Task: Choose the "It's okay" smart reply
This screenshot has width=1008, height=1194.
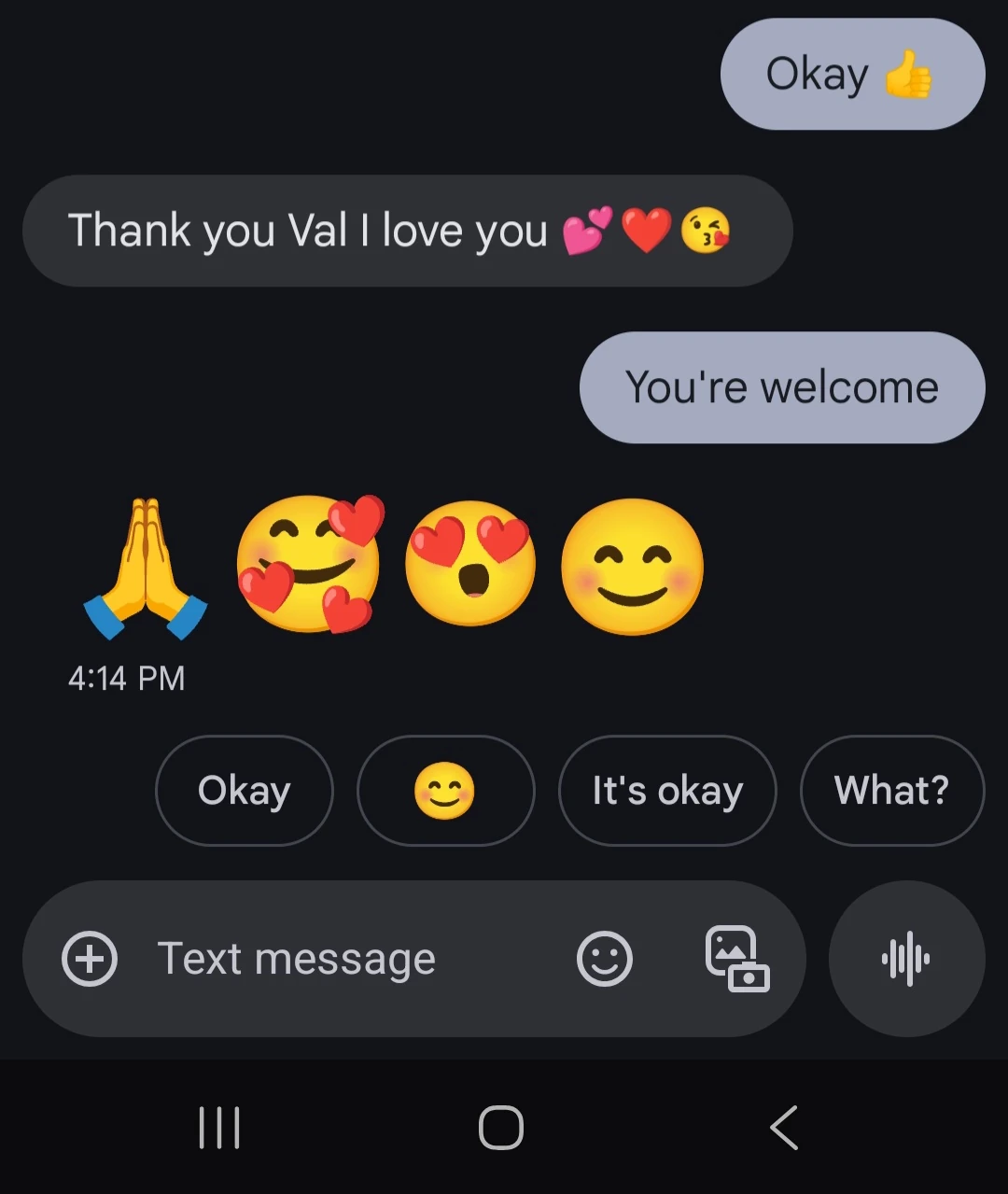Action: pos(667,791)
